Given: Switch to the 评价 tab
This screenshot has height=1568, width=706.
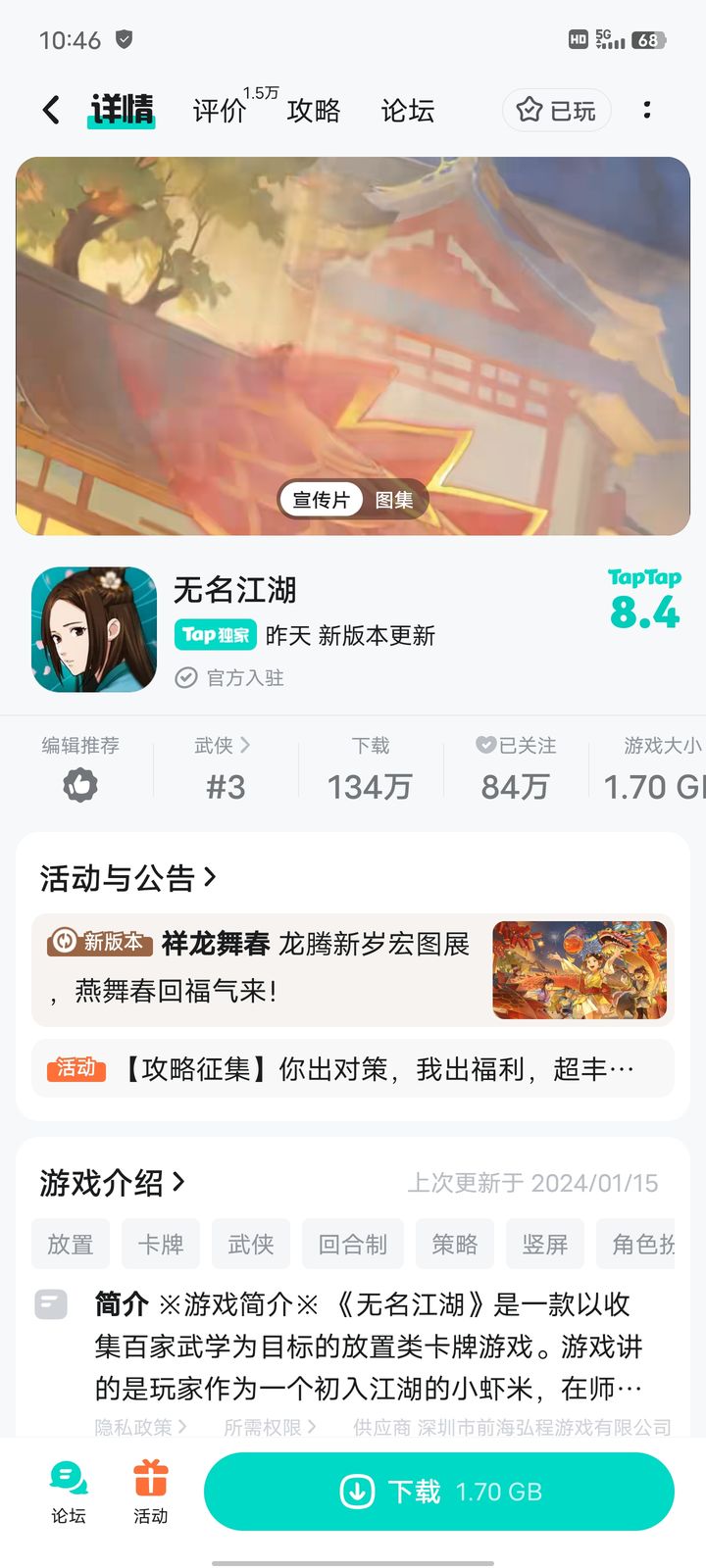Looking at the screenshot, I should click(220, 111).
